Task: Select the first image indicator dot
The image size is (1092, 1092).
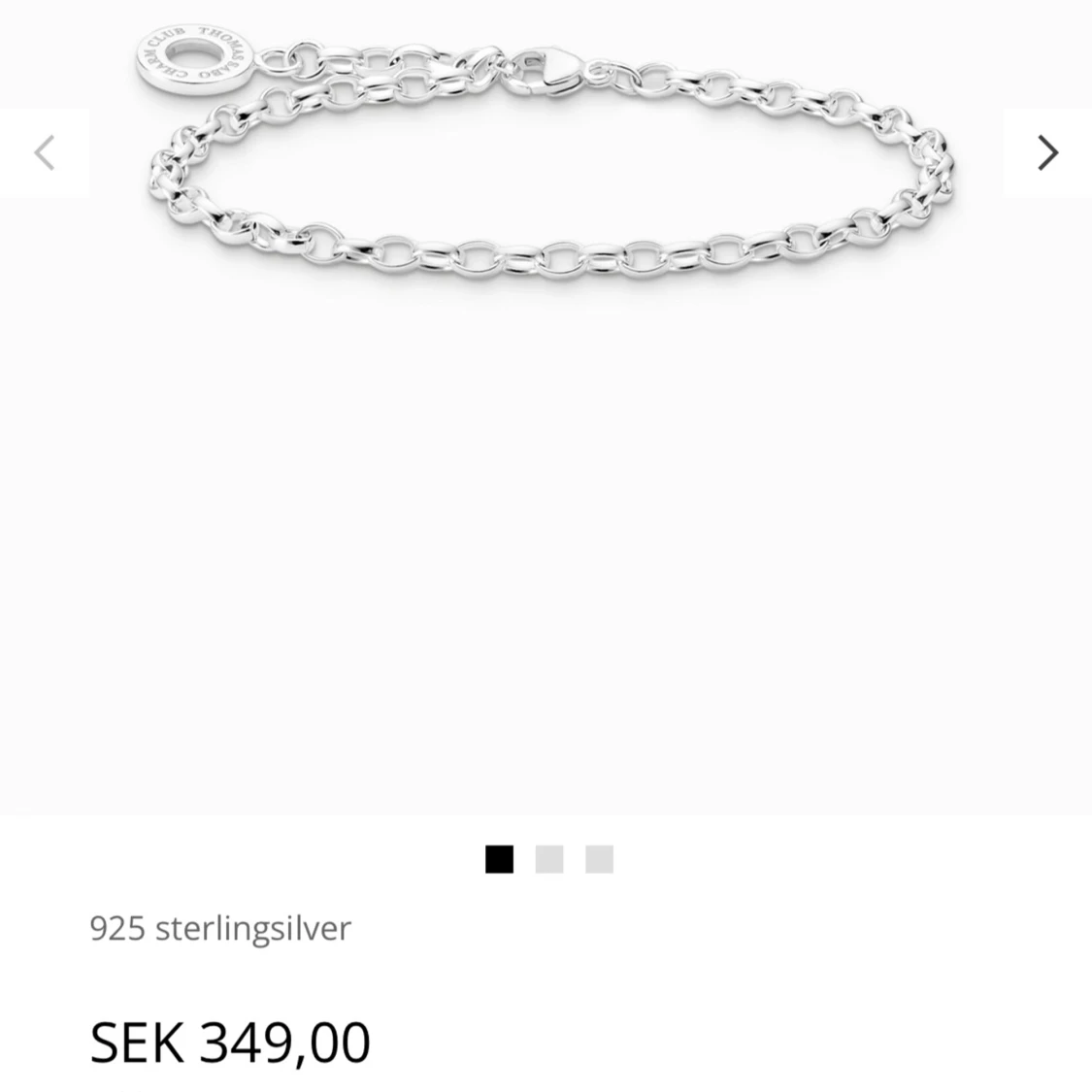Action: coord(499,859)
